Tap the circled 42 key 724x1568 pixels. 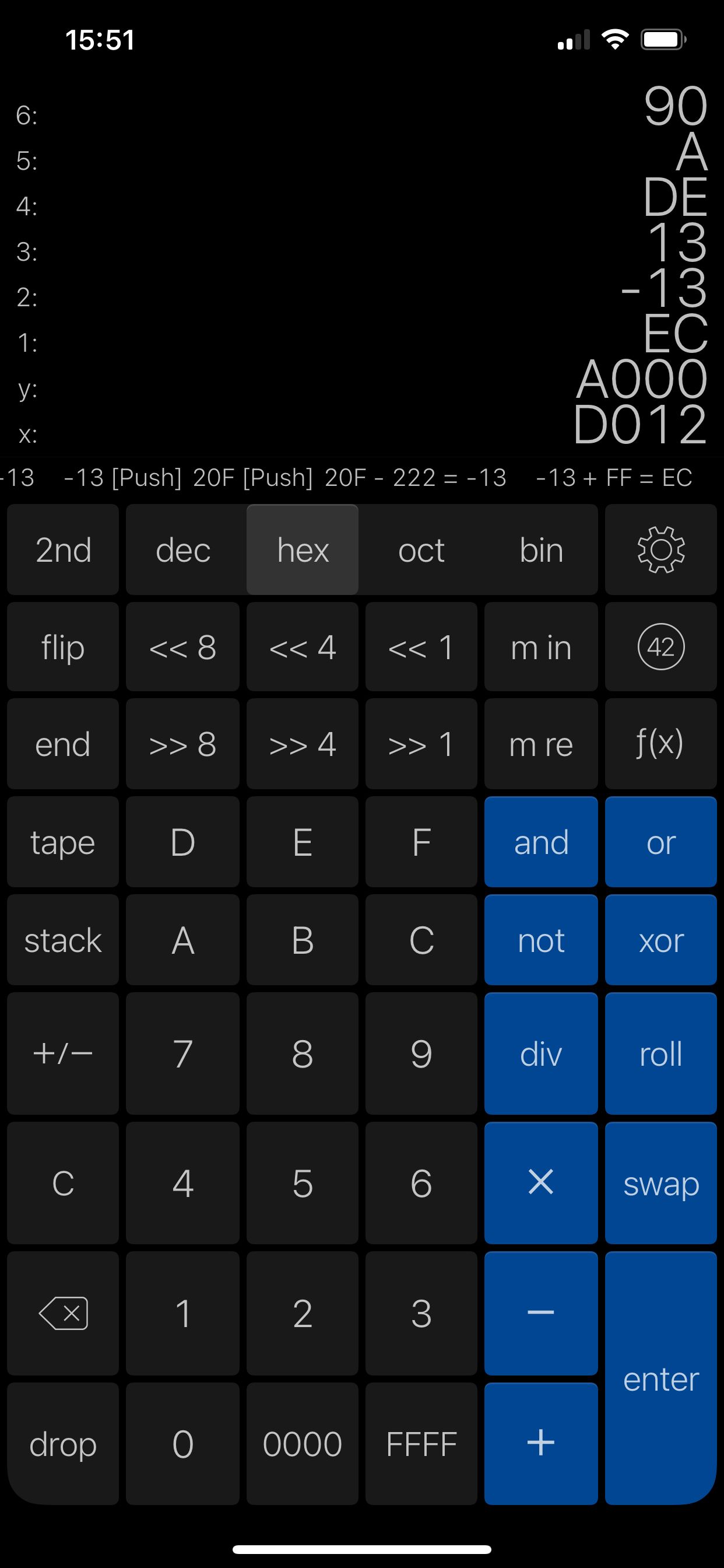660,646
